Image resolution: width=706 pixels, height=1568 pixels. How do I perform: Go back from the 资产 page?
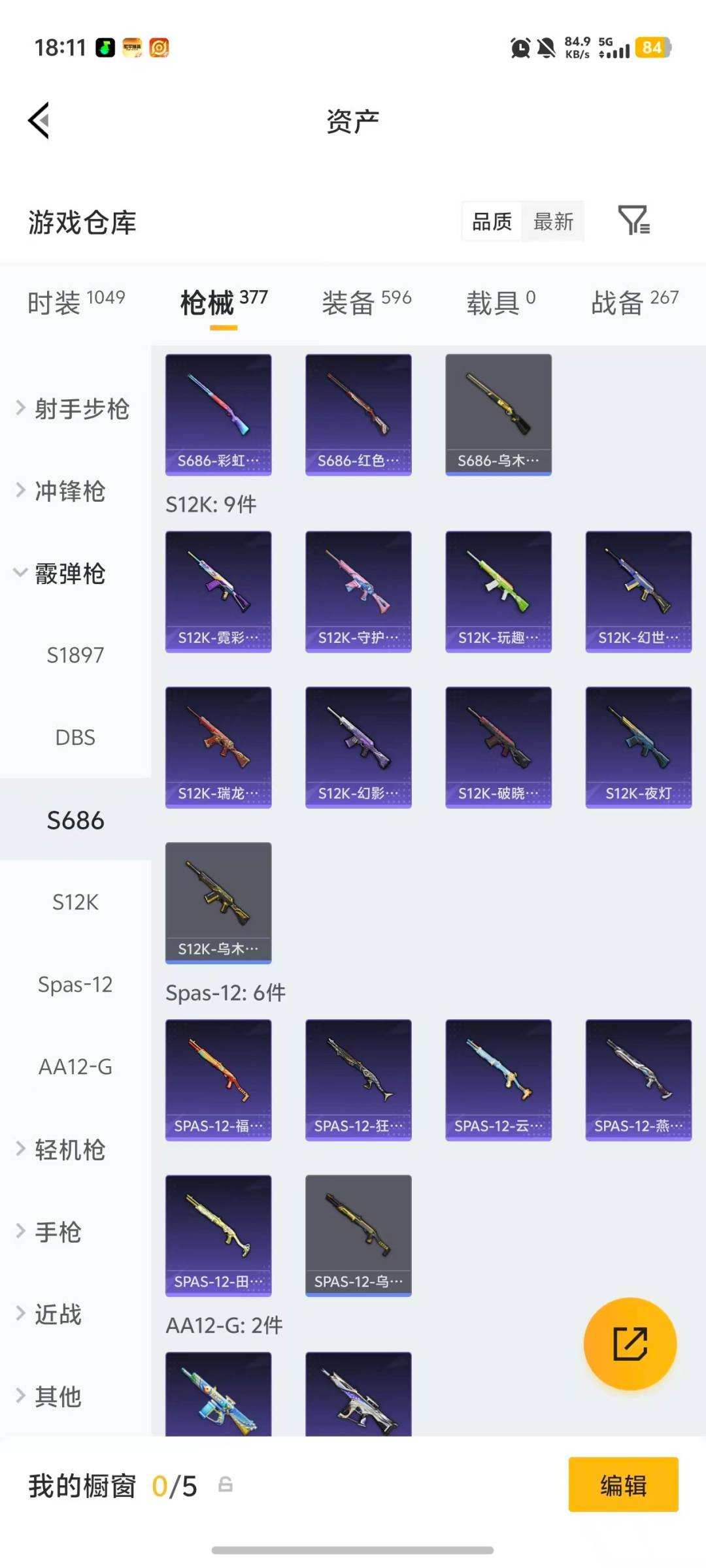39,121
